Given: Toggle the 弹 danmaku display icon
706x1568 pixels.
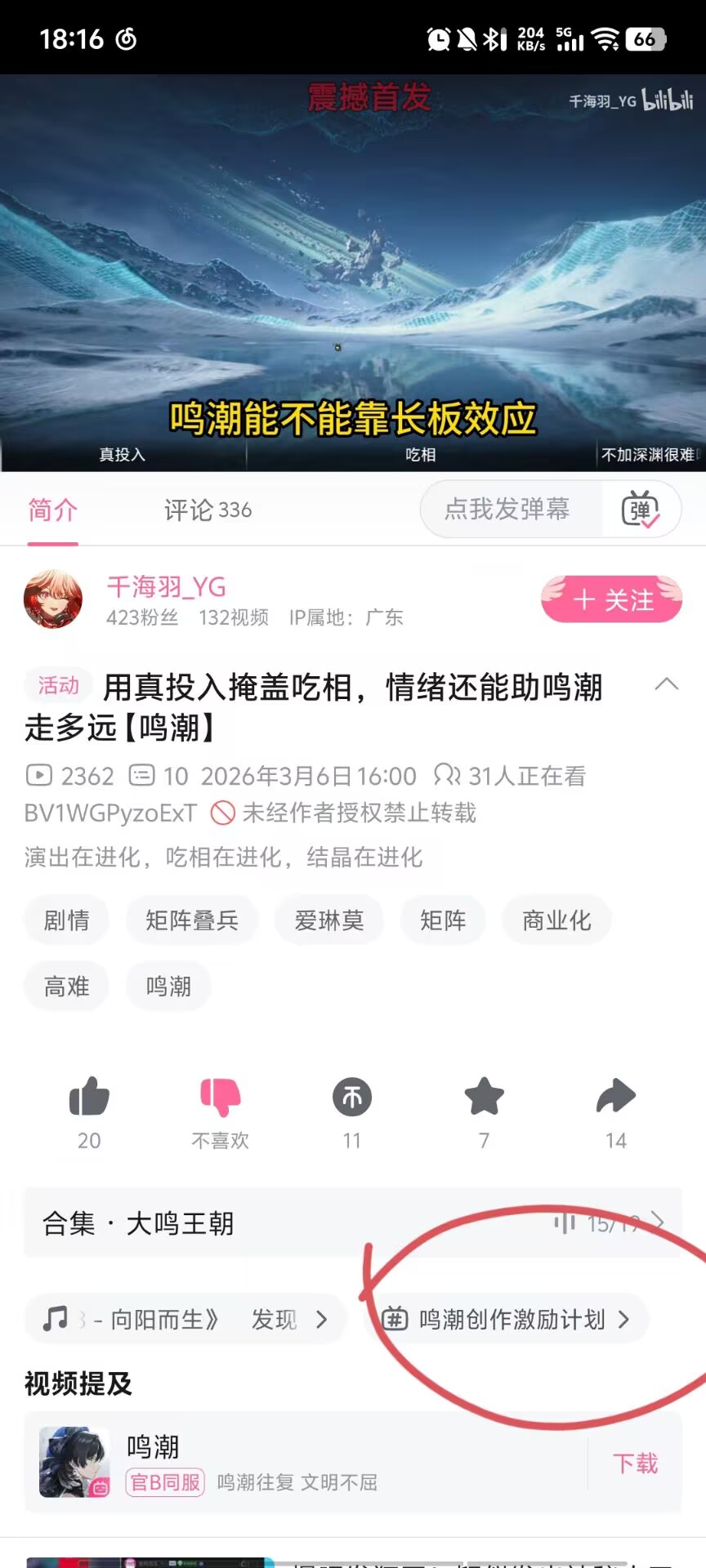Looking at the screenshot, I should [641, 510].
